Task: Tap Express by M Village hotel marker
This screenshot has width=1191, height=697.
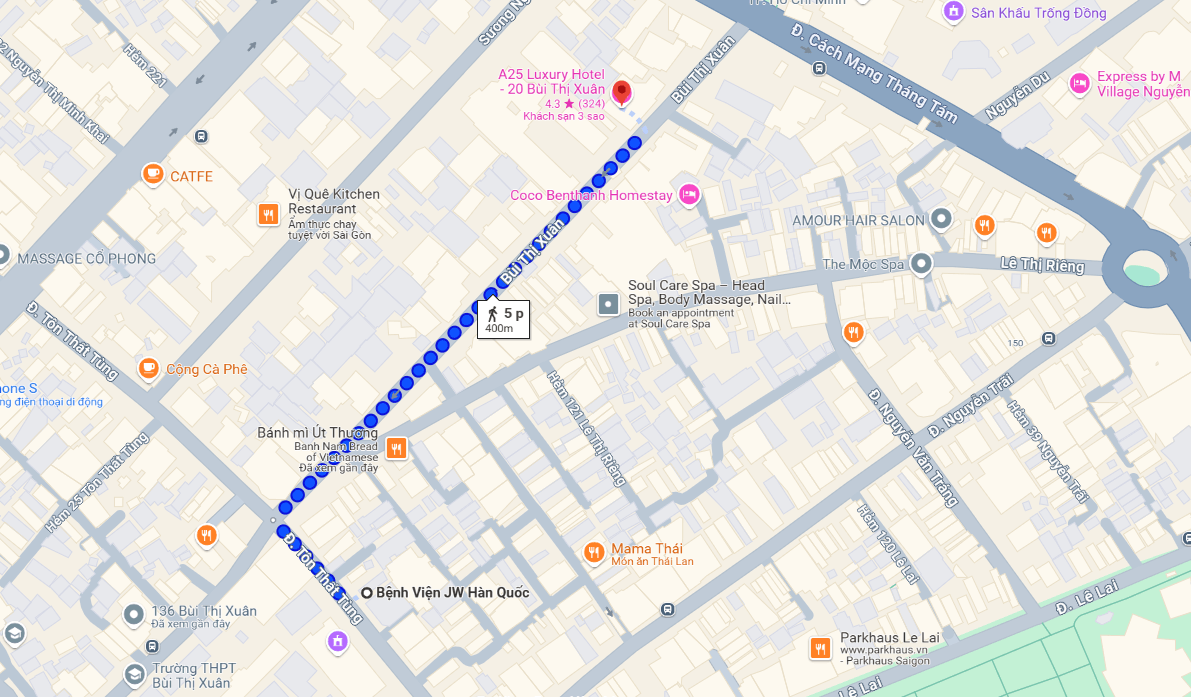Action: click(1079, 84)
